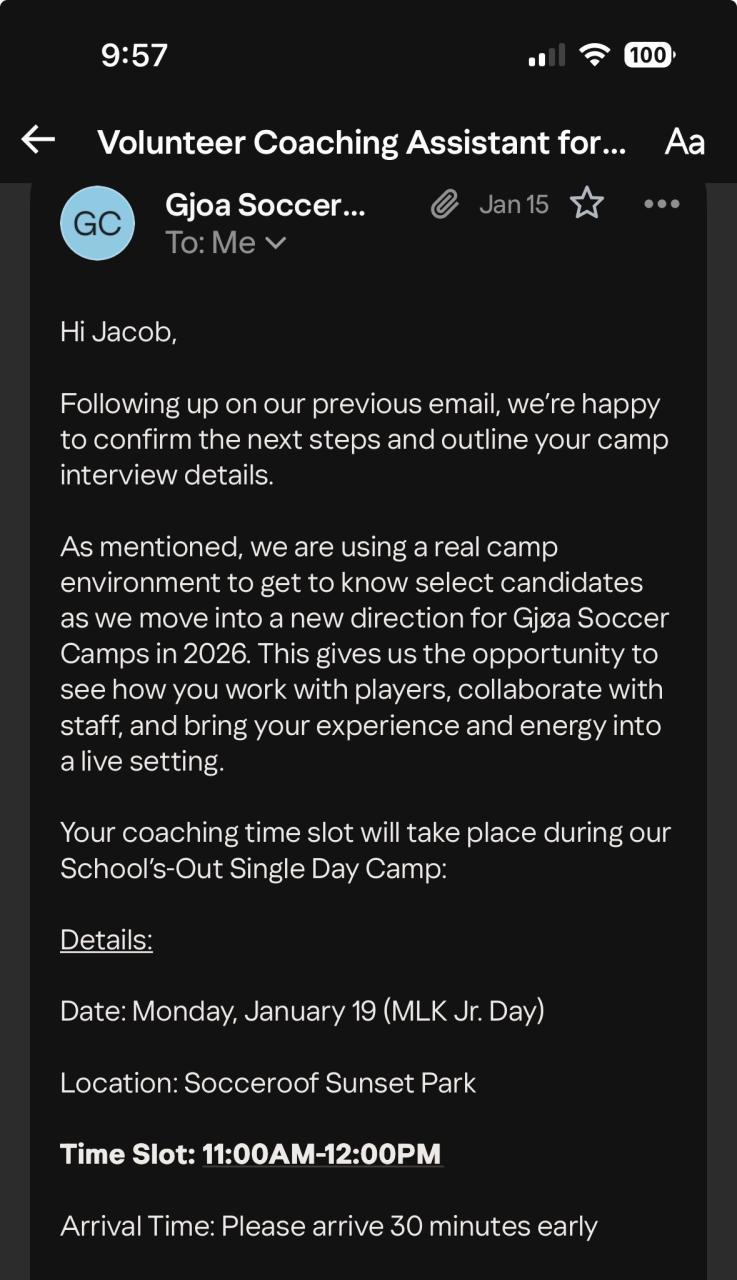Open the Aa text size options
This screenshot has height=1280, width=737.
(684, 142)
